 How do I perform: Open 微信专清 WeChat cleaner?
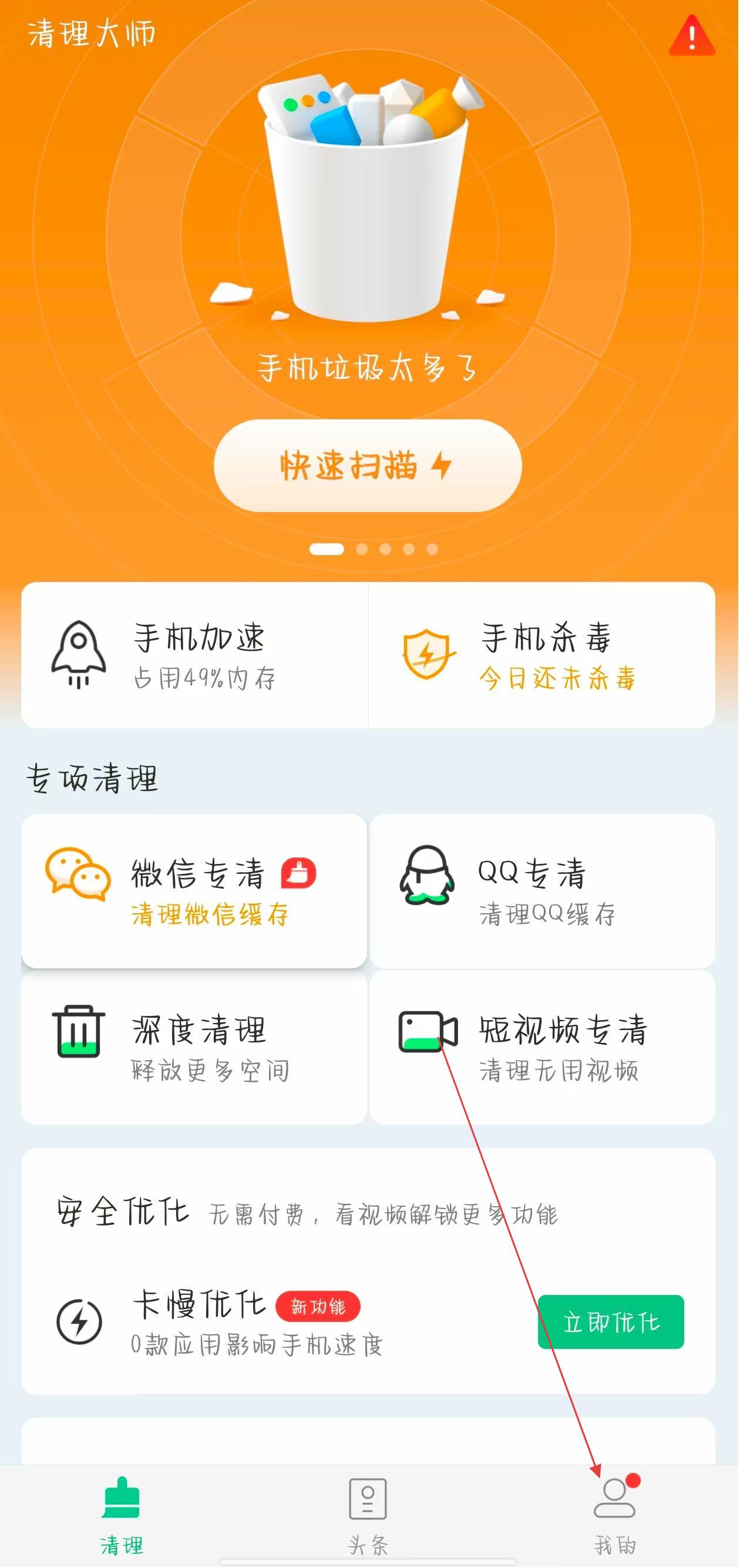tap(194, 890)
